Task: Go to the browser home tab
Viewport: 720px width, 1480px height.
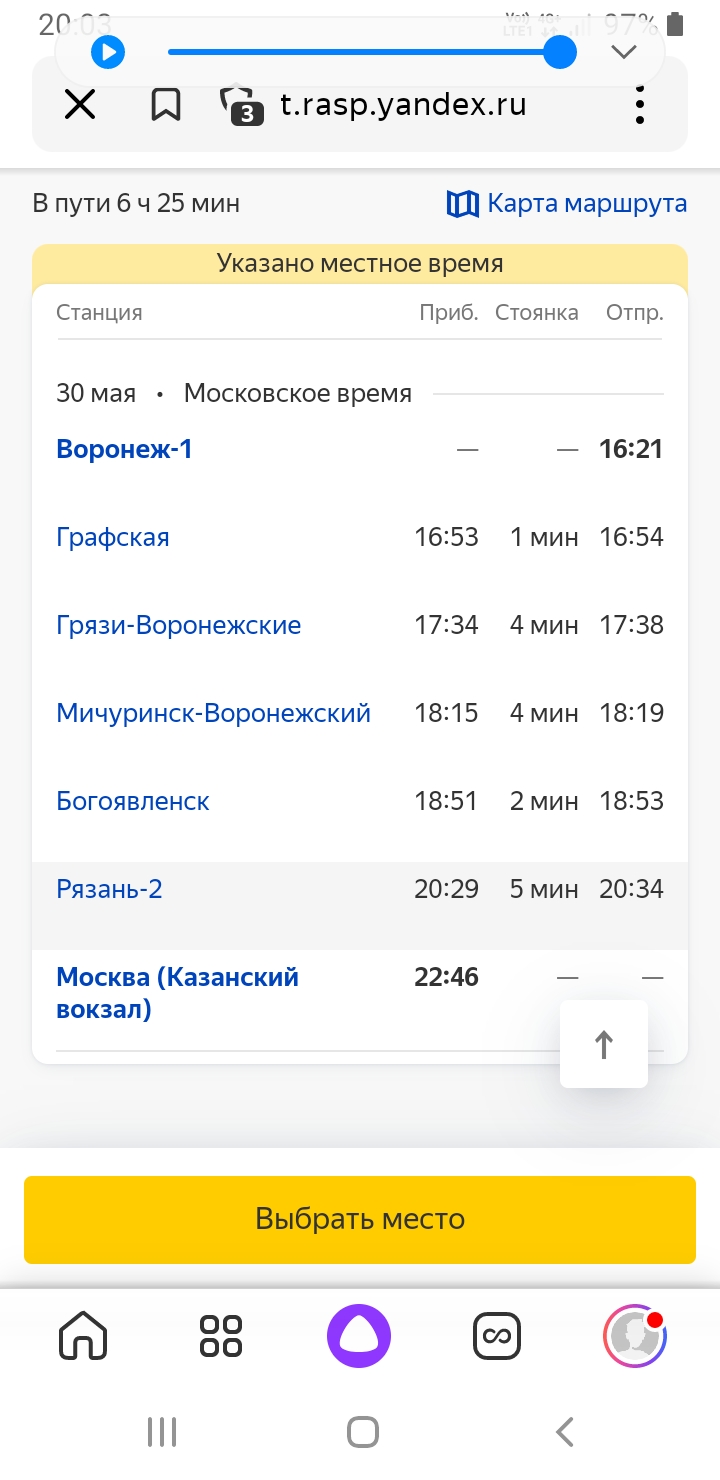Action: pyautogui.click(x=83, y=1336)
